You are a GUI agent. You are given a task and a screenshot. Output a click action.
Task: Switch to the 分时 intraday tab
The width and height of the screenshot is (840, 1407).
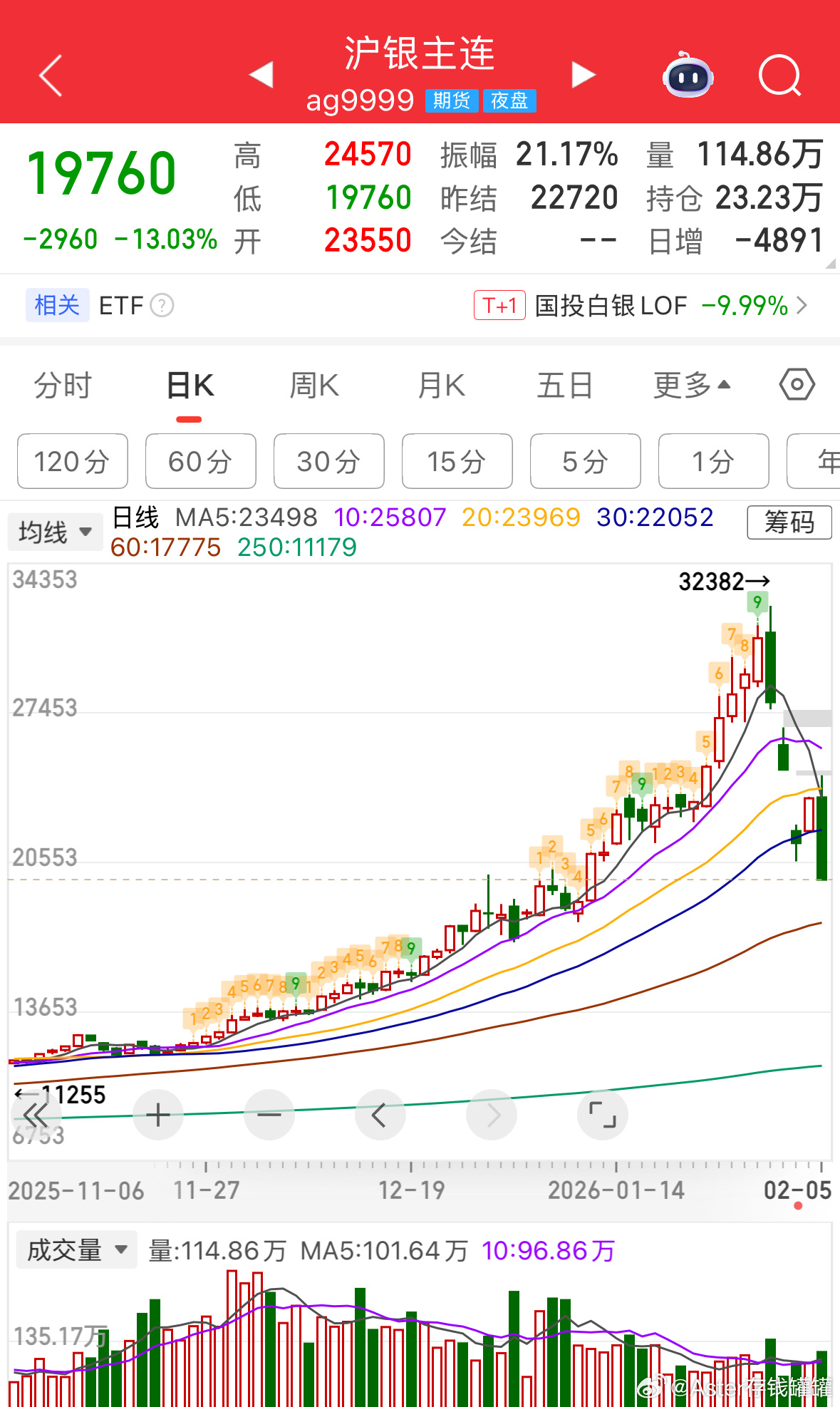(61, 384)
